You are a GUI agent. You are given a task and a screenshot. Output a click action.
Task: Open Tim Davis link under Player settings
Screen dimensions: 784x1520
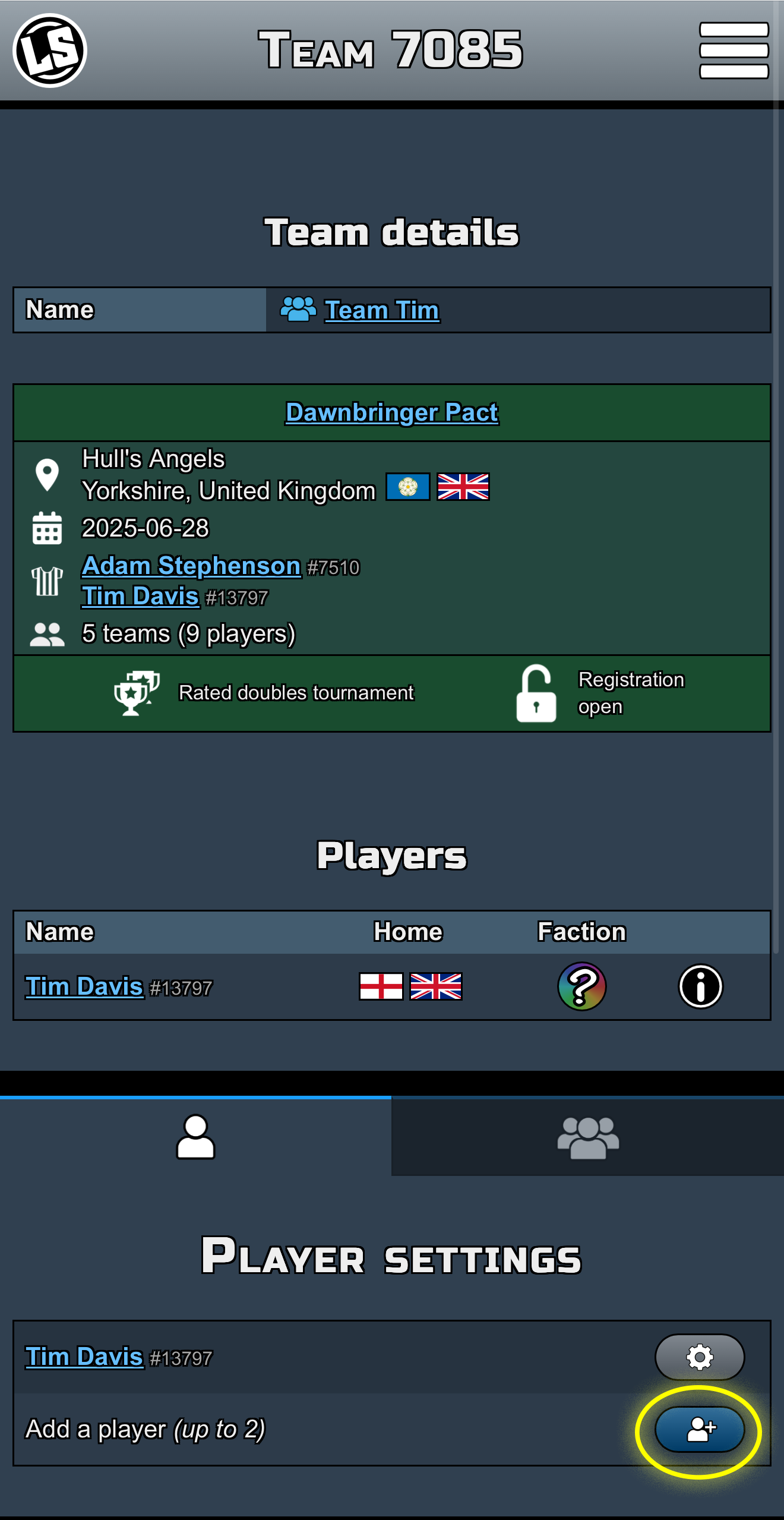coord(84,1357)
